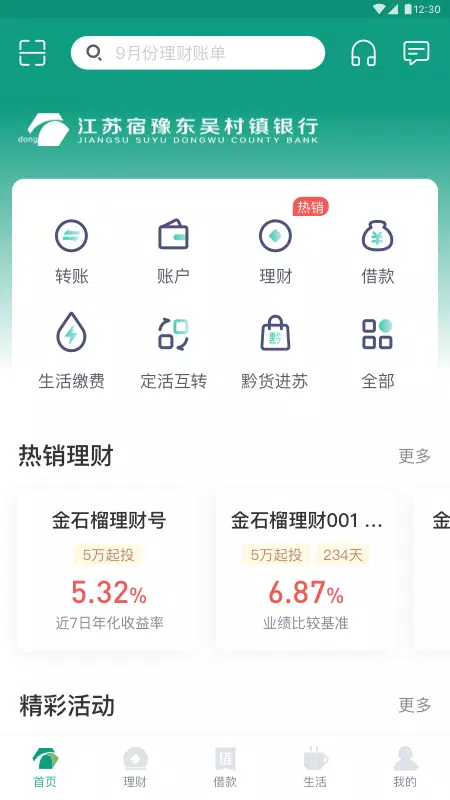Open 黔货进苏 shop
The height and width of the screenshot is (800, 450).
click(x=275, y=352)
